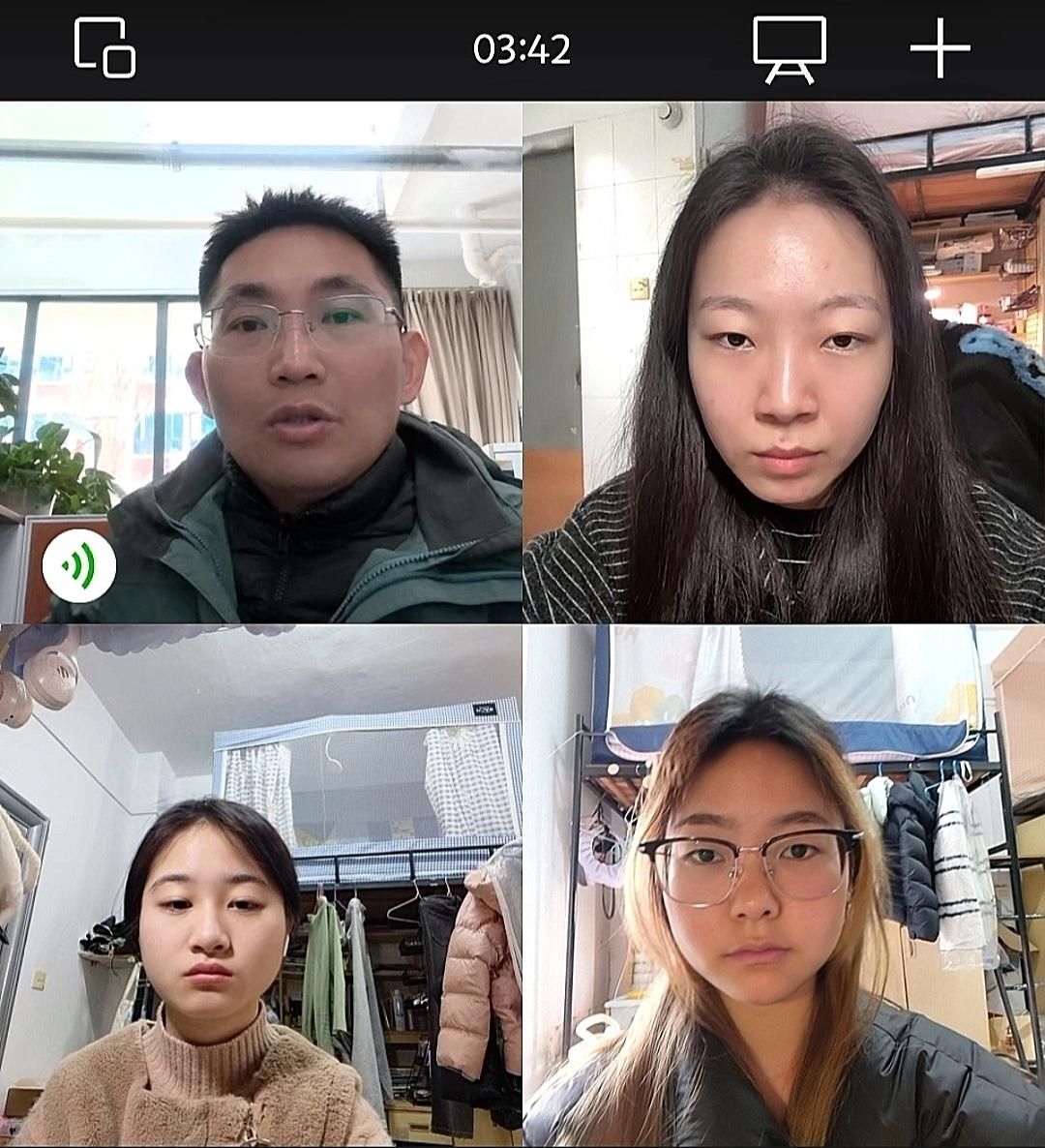Enlarge the tile of the woman wearing glasses

tap(784, 886)
